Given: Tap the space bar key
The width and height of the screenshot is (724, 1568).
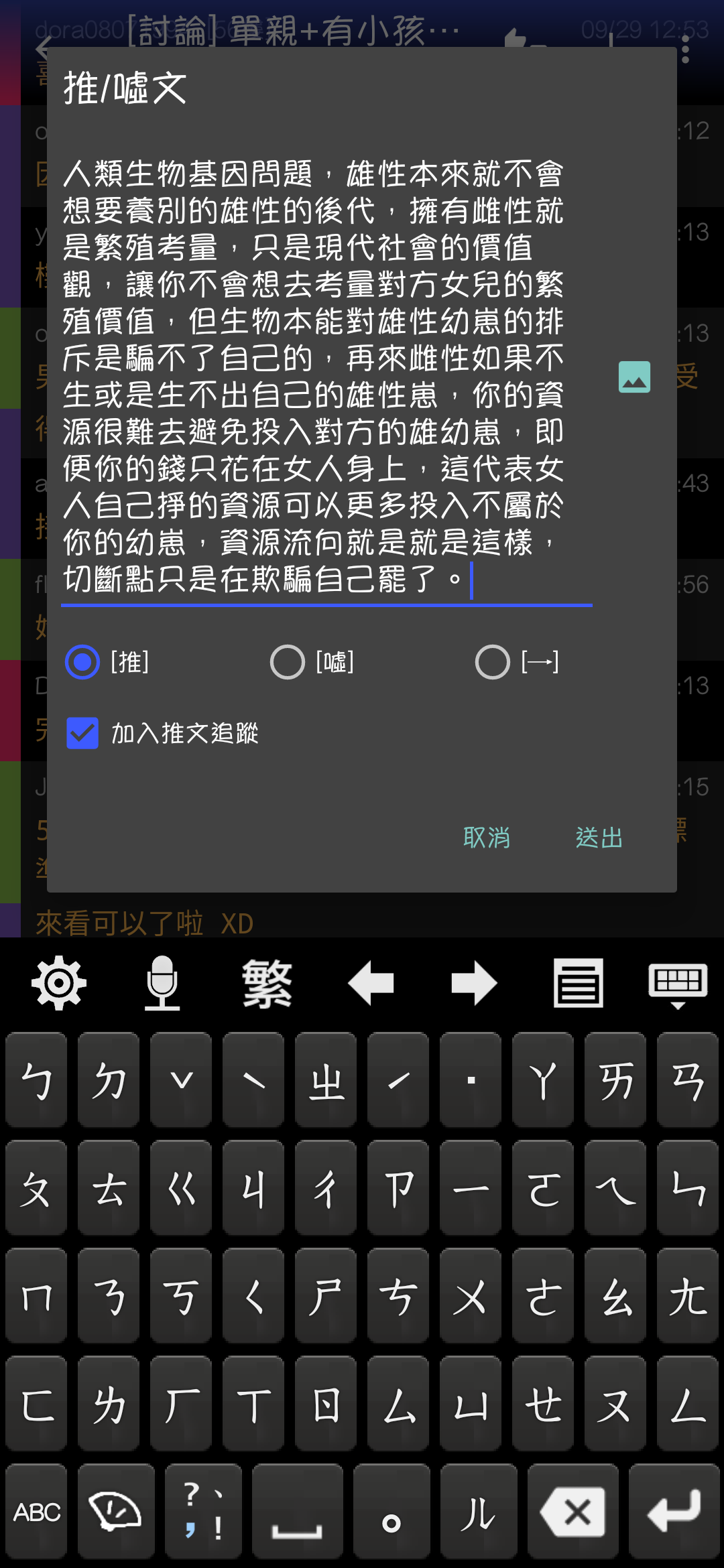Looking at the screenshot, I should pos(297,1512).
